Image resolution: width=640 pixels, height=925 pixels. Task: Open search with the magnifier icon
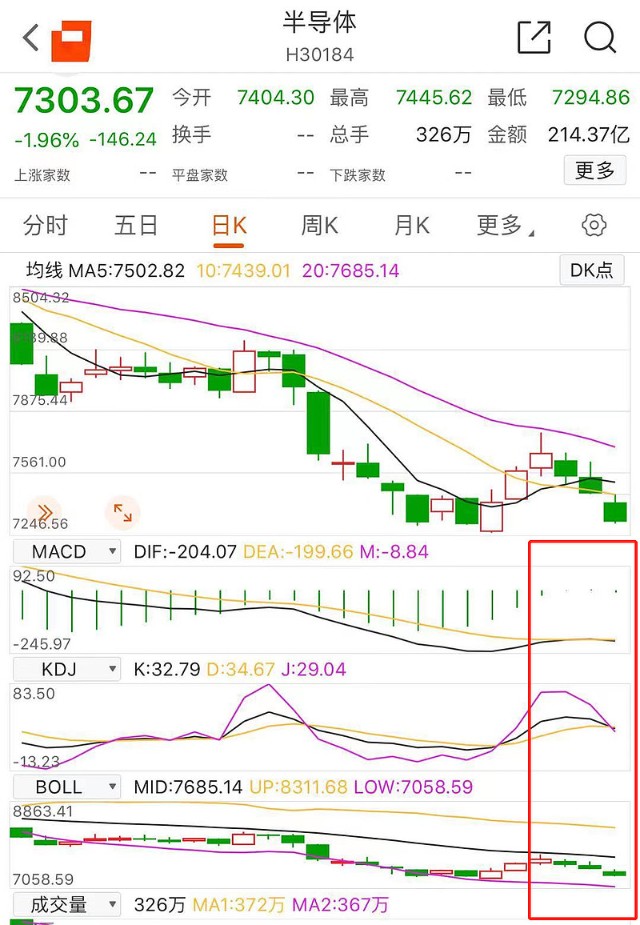(599, 37)
